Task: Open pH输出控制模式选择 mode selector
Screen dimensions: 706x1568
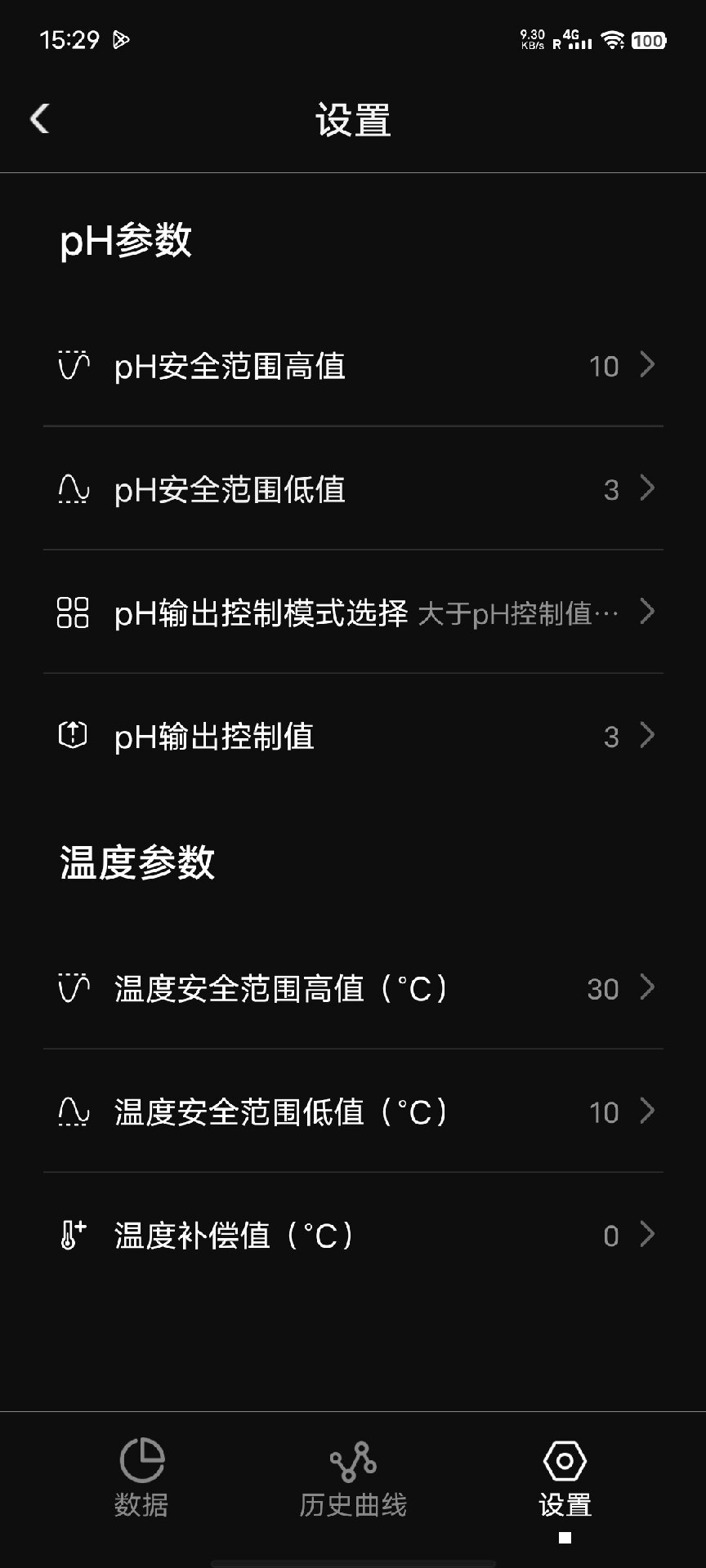Action: (x=351, y=612)
